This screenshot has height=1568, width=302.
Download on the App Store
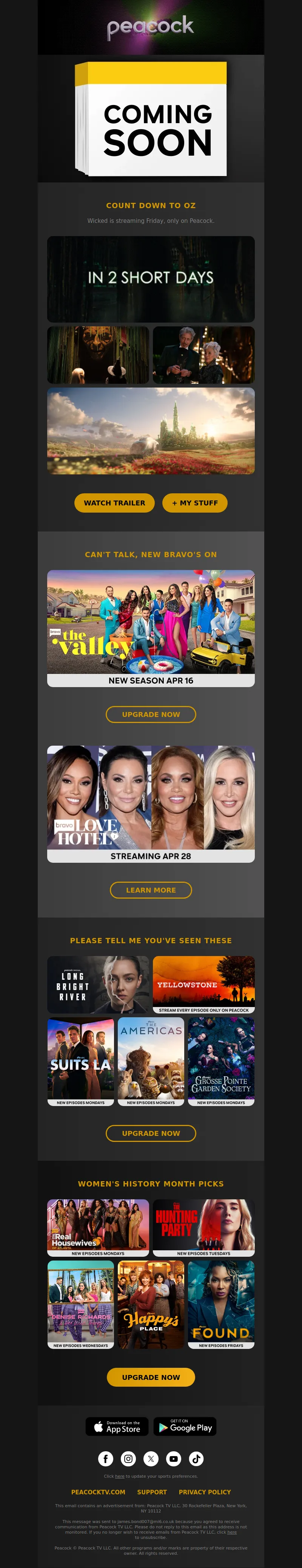[x=117, y=1426]
